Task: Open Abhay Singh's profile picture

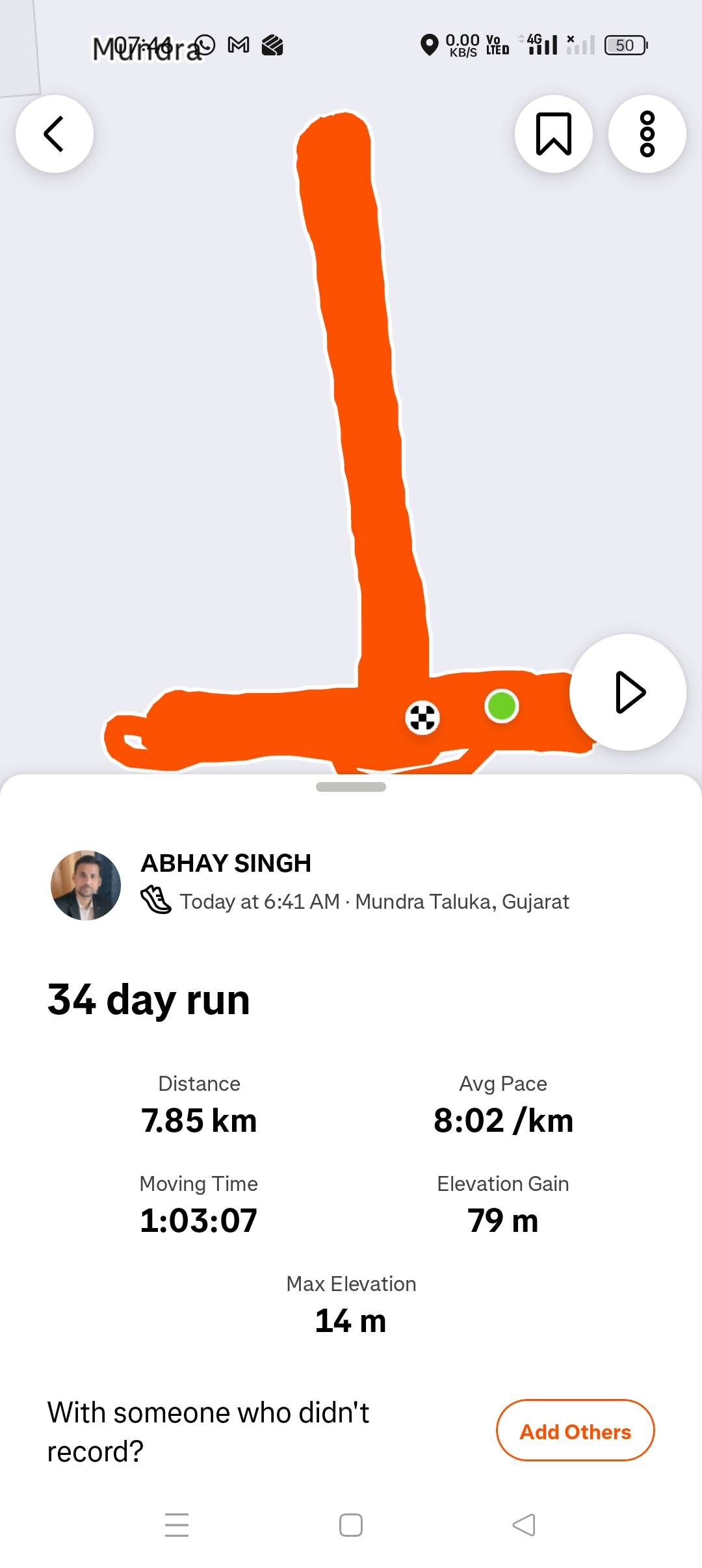Action: 86,885
